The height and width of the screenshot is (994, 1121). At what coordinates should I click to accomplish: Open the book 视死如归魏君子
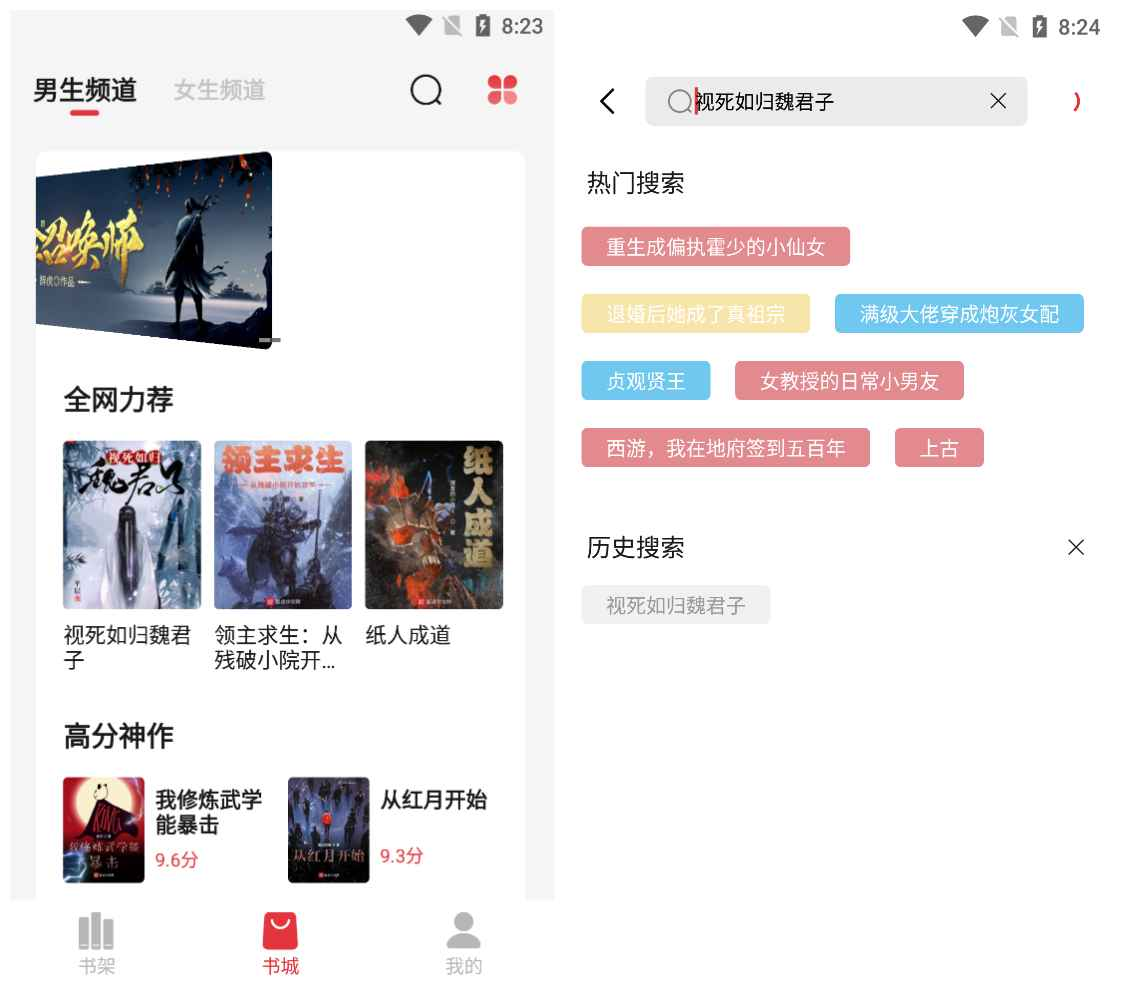(132, 525)
